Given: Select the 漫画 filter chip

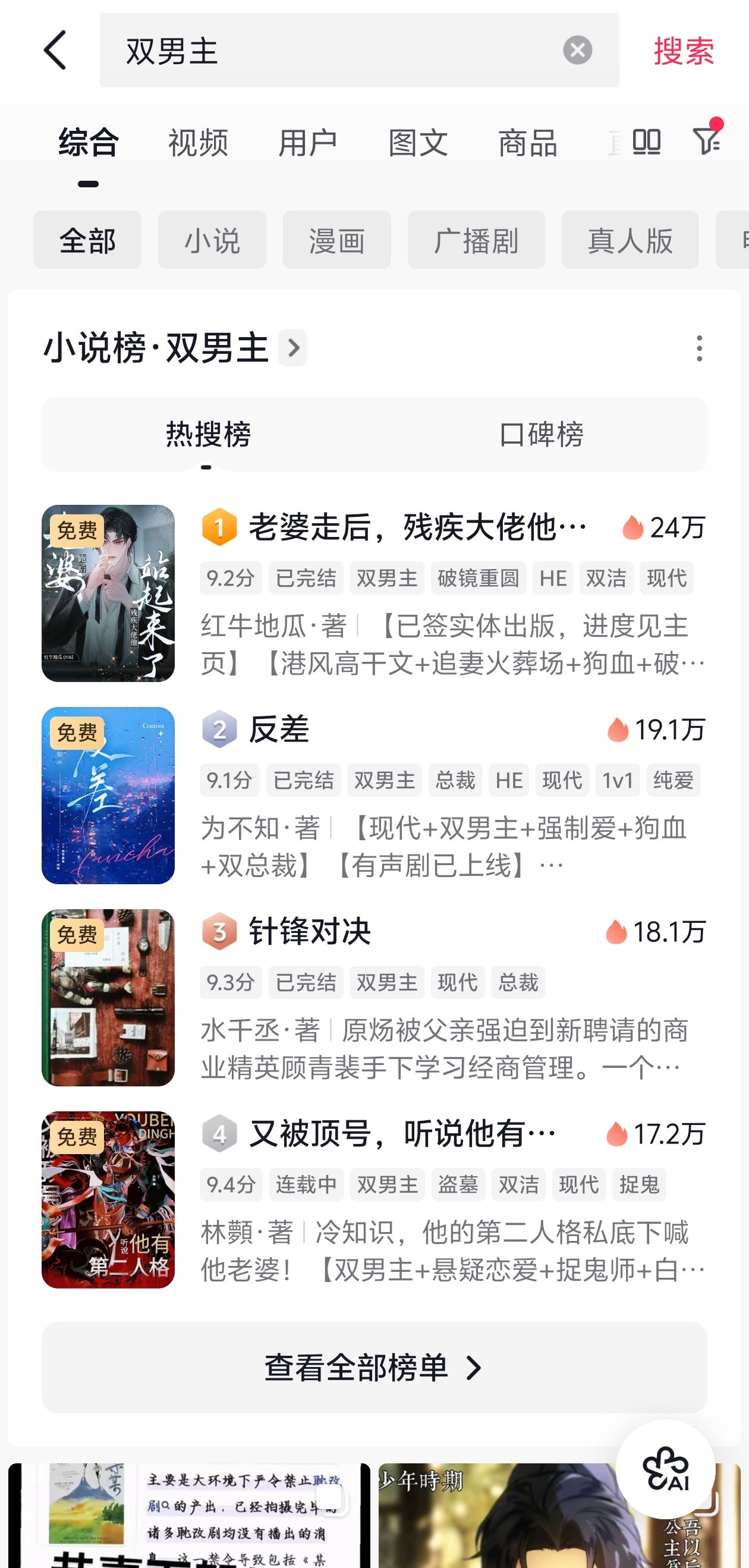Looking at the screenshot, I should pos(336,240).
